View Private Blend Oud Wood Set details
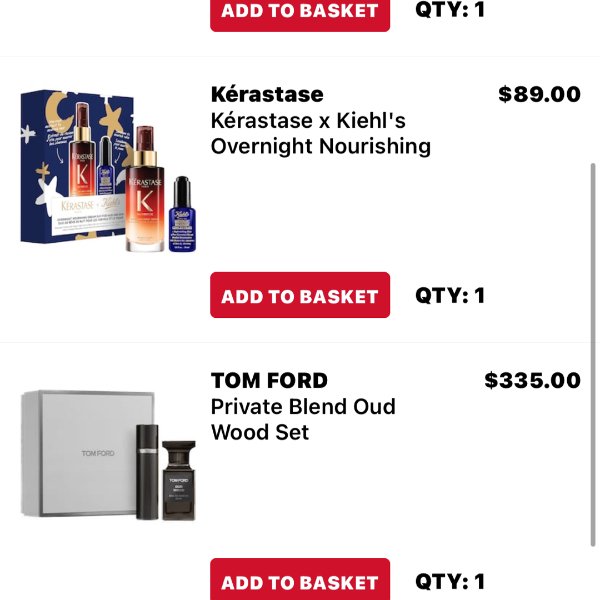The width and height of the screenshot is (600, 600). click(x=302, y=419)
